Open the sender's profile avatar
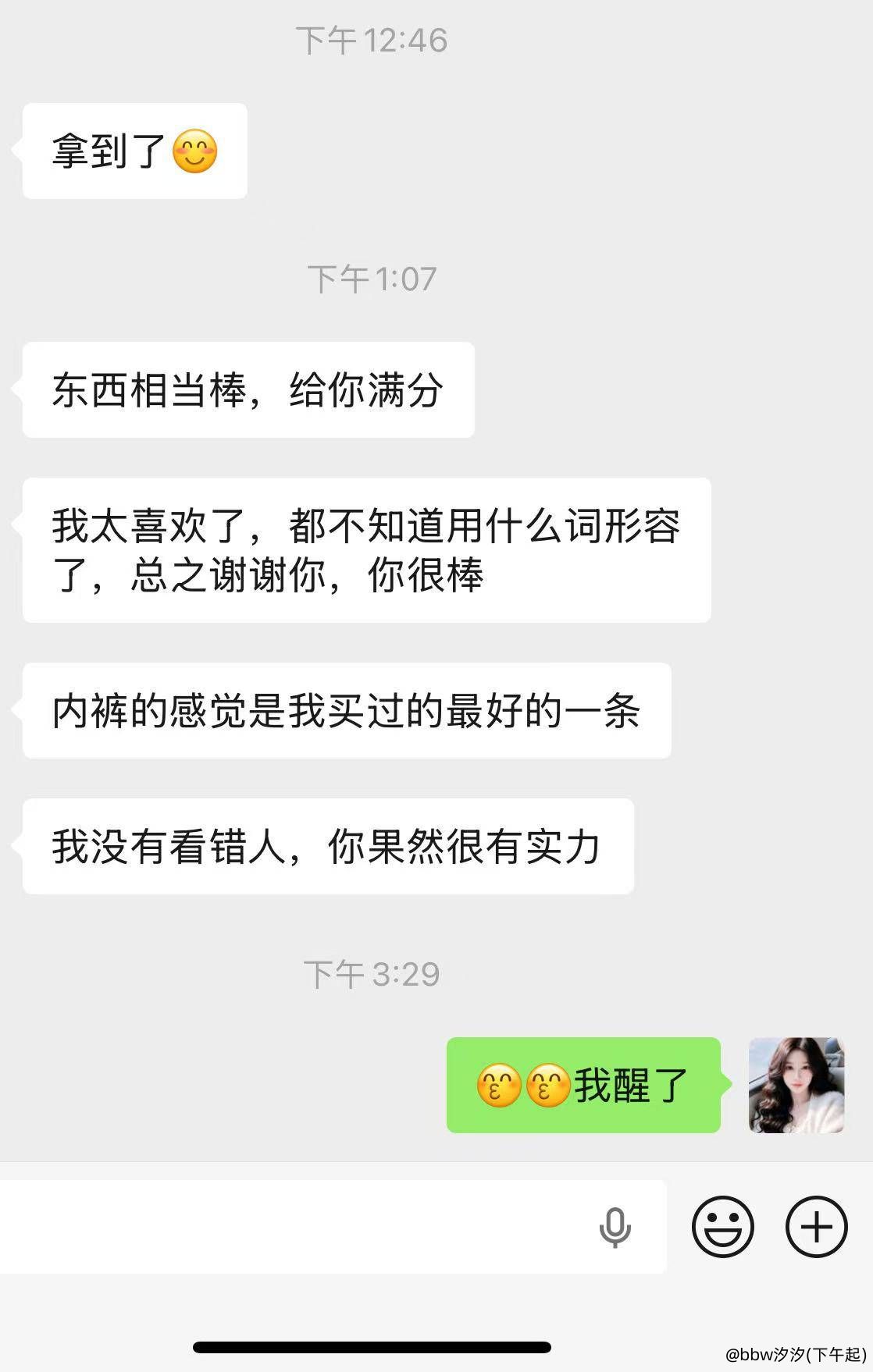Screen dimensions: 873x1372 point(796,1085)
